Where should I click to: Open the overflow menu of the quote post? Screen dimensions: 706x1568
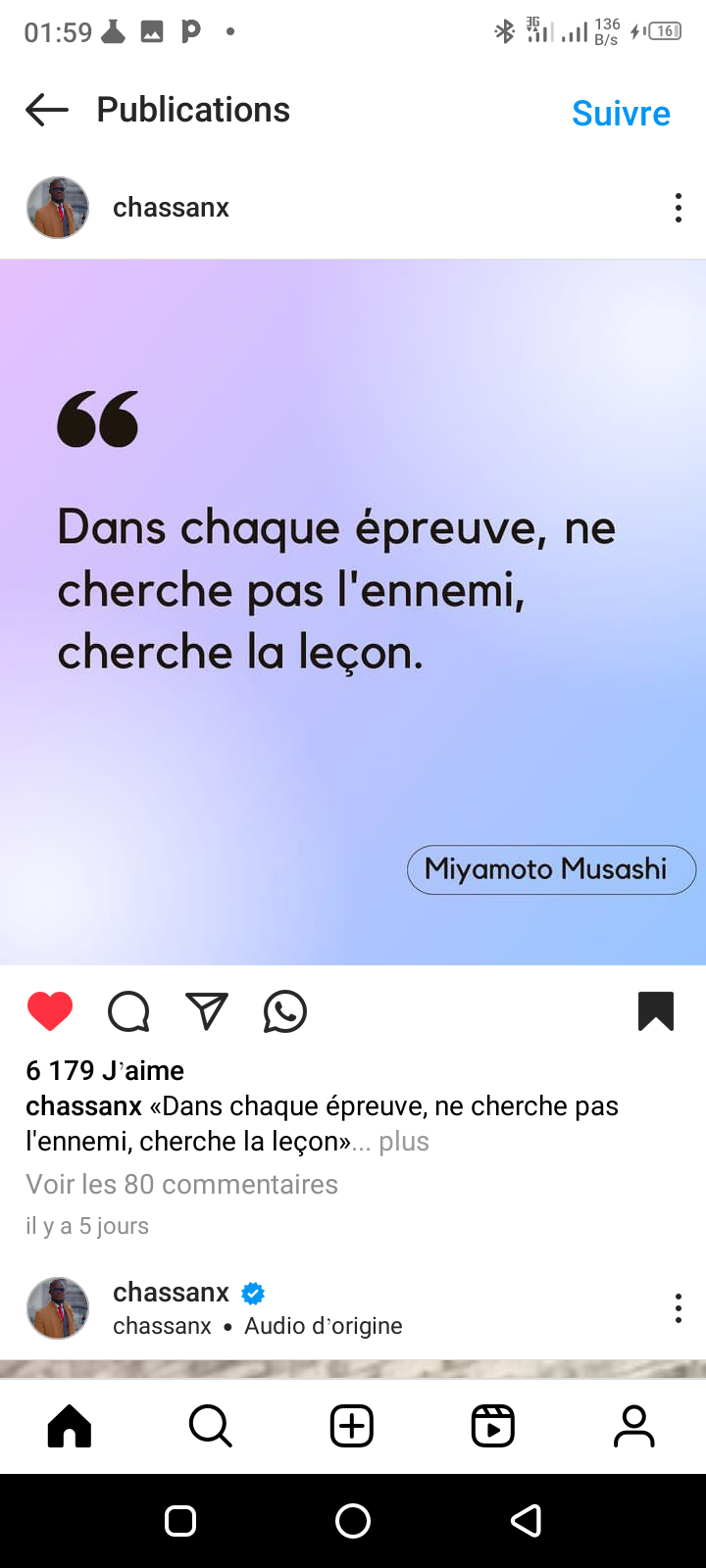(678, 208)
